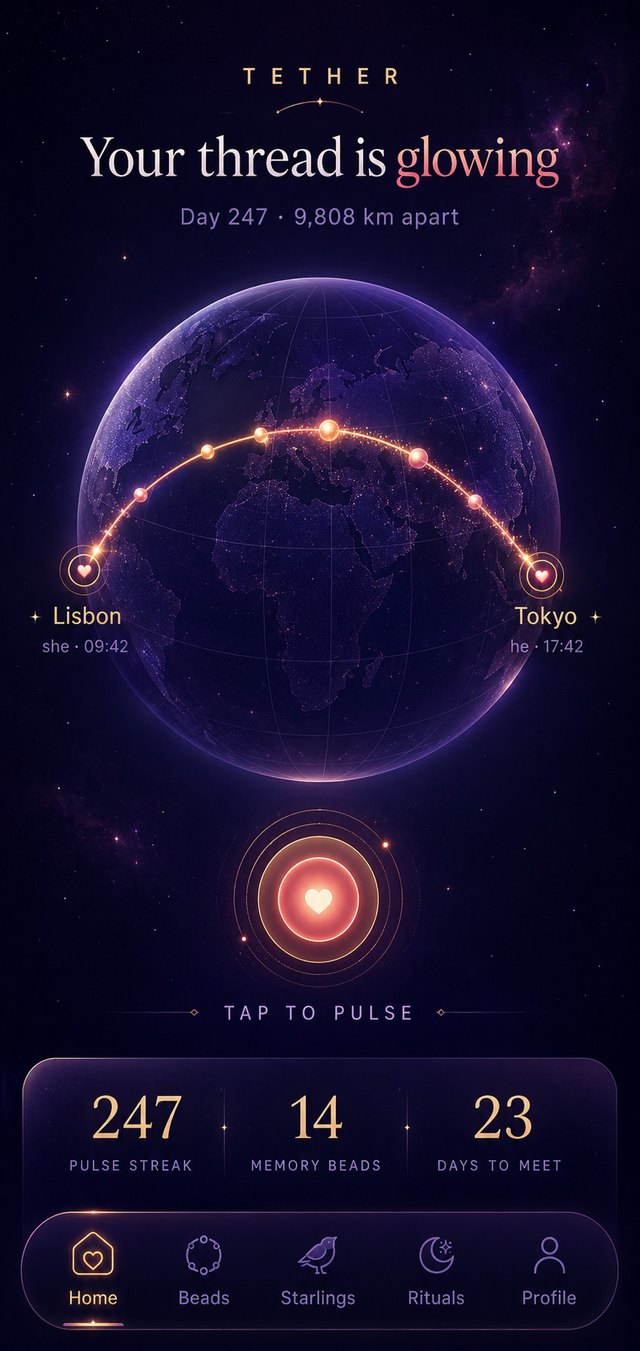This screenshot has width=640, height=1351.
Task: Select the Rituals tab
Action: [436, 1272]
